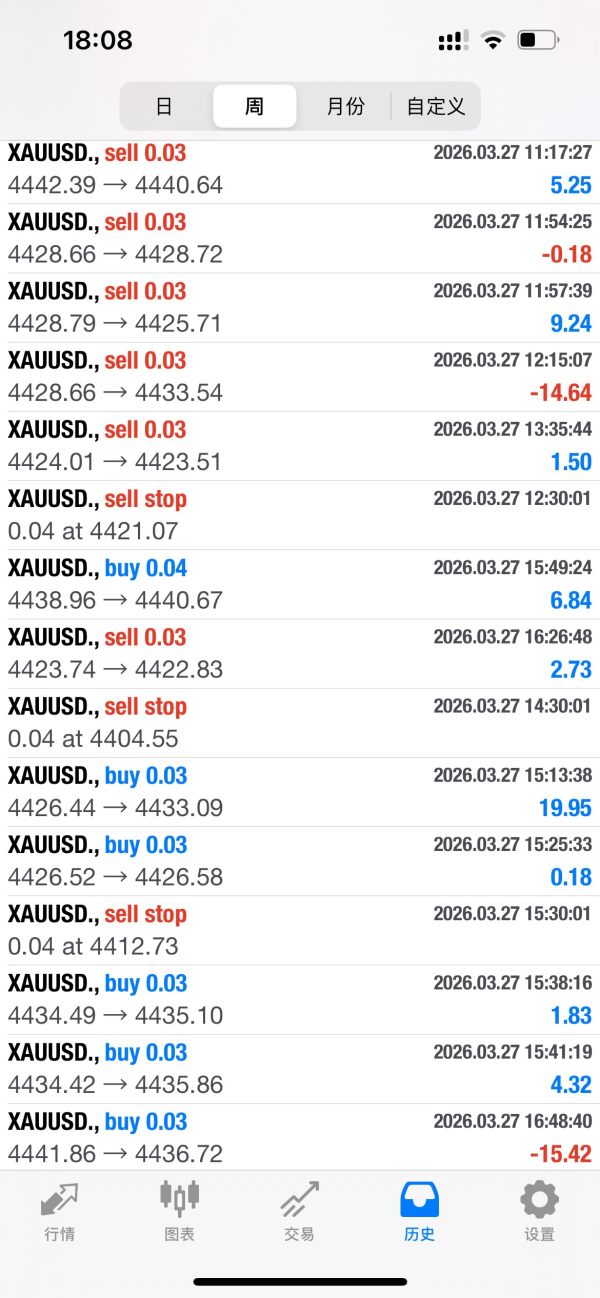
Task: Switch to the 月份 (month) period tab
Action: click(x=345, y=106)
